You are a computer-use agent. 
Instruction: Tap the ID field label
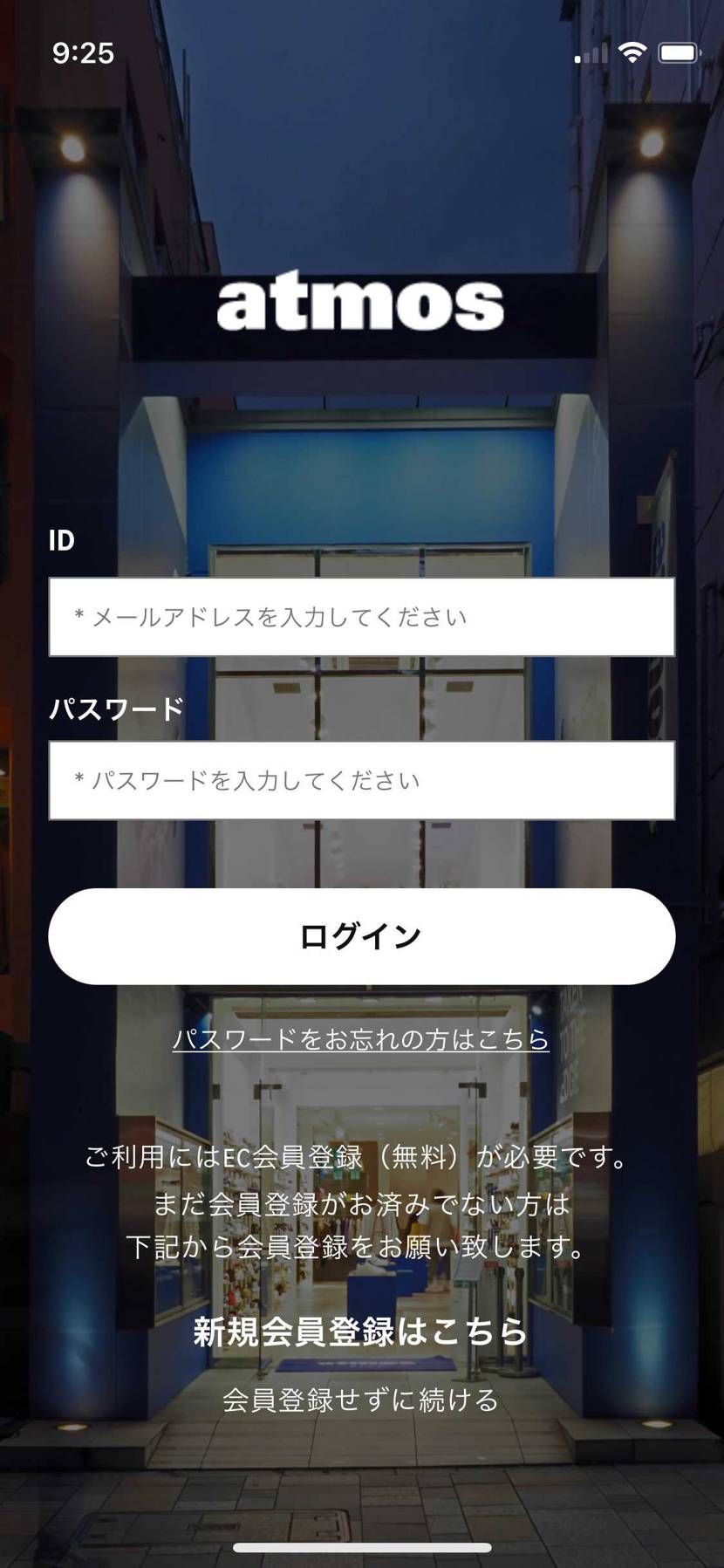61,541
